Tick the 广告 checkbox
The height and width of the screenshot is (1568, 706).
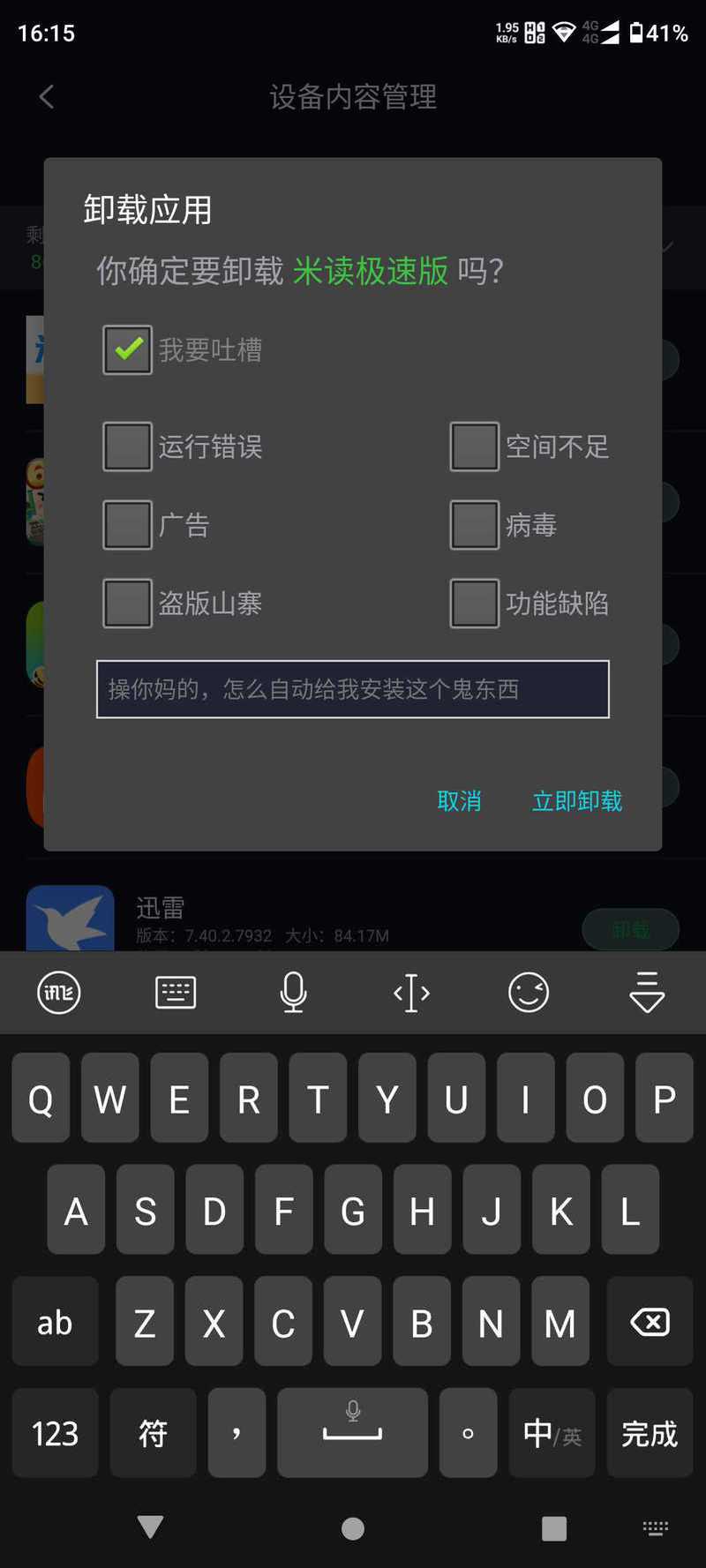[127, 525]
